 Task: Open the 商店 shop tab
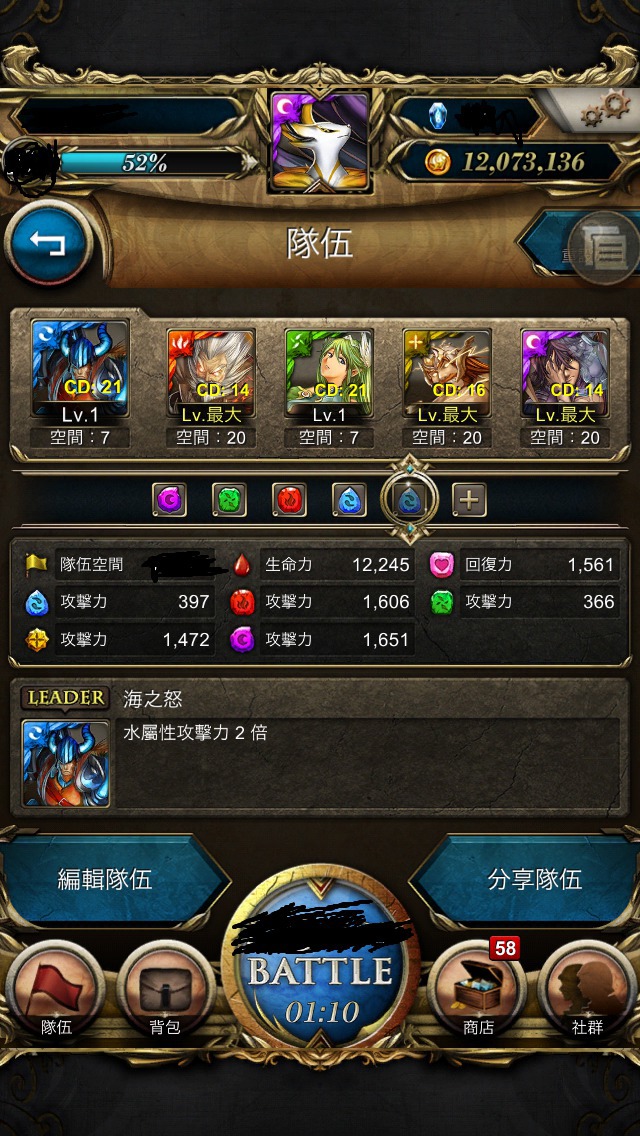[x=478, y=991]
